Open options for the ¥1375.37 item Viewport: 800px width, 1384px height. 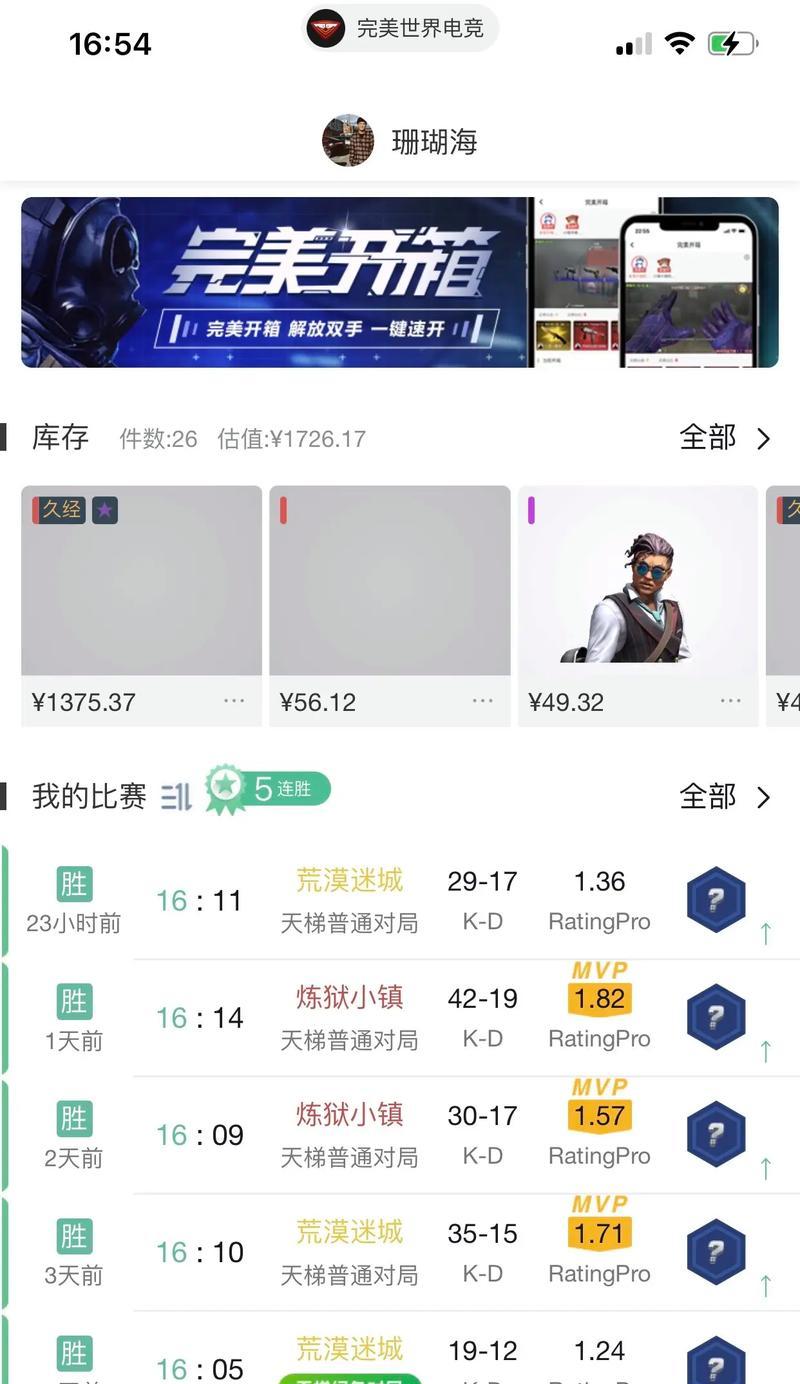pos(234,701)
